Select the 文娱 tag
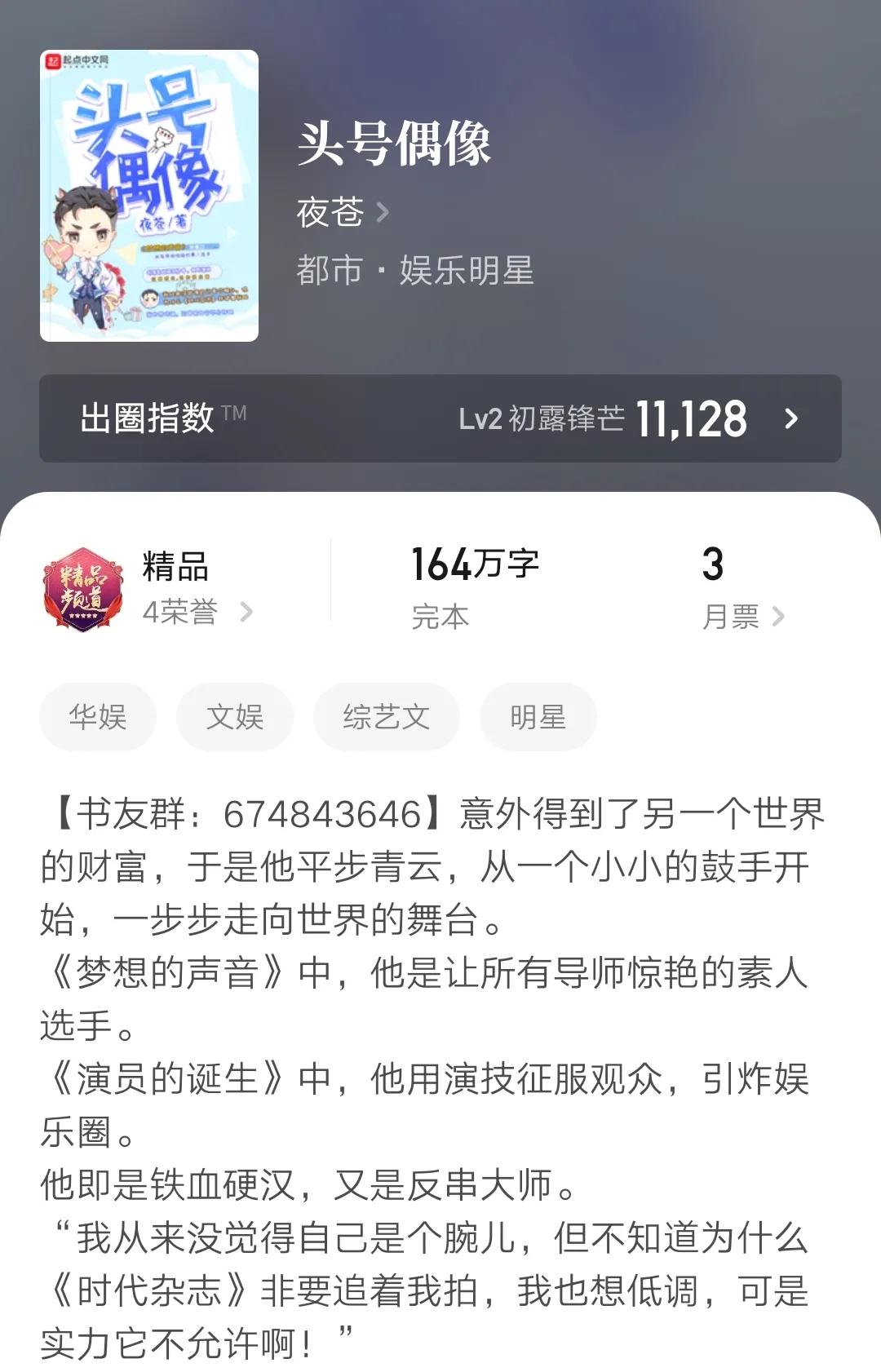The height and width of the screenshot is (1372, 881). click(234, 715)
